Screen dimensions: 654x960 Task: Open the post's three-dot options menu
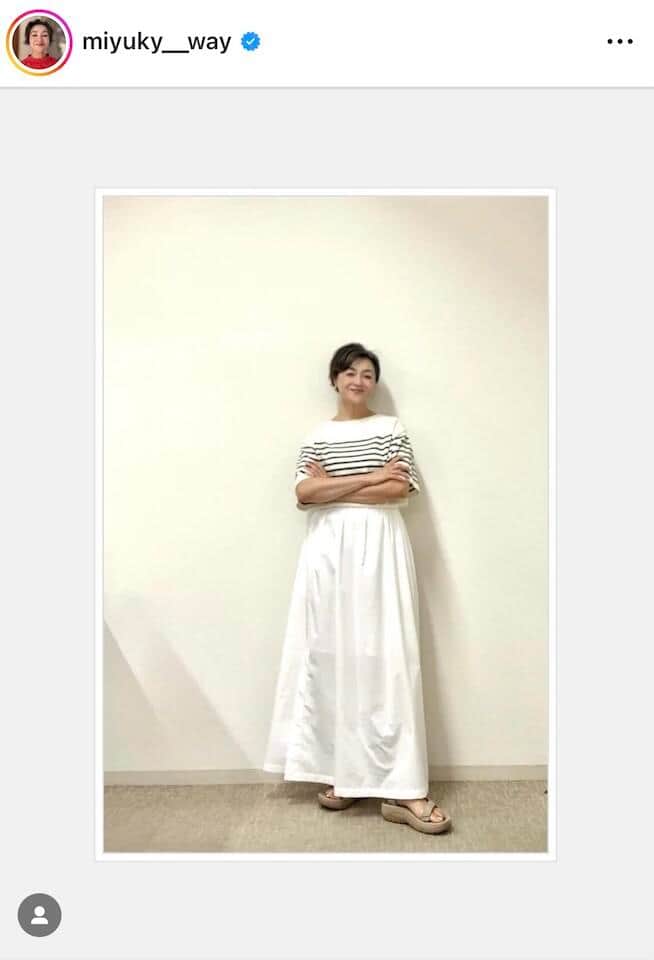tap(619, 42)
